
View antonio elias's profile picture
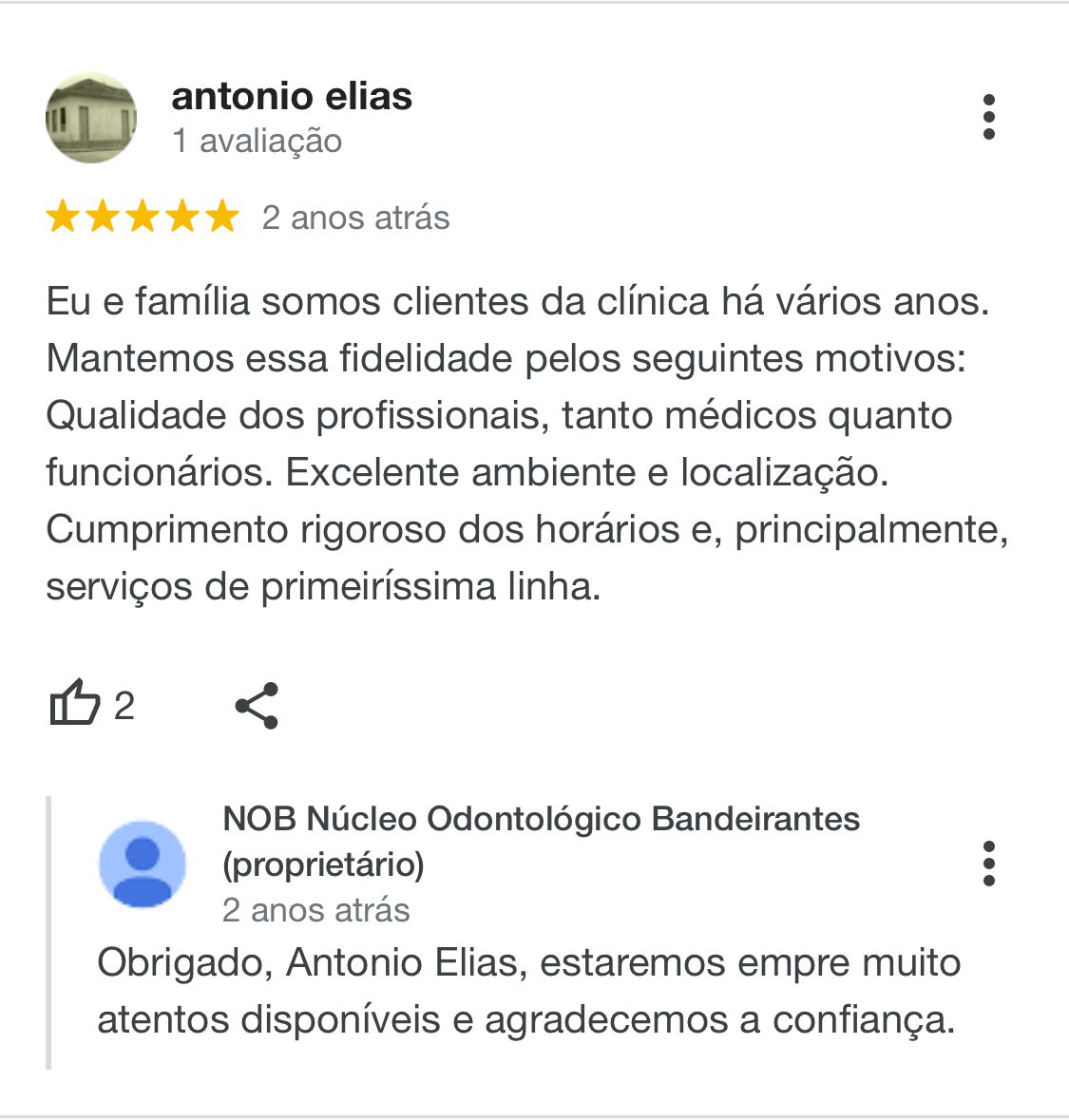pos(91,118)
